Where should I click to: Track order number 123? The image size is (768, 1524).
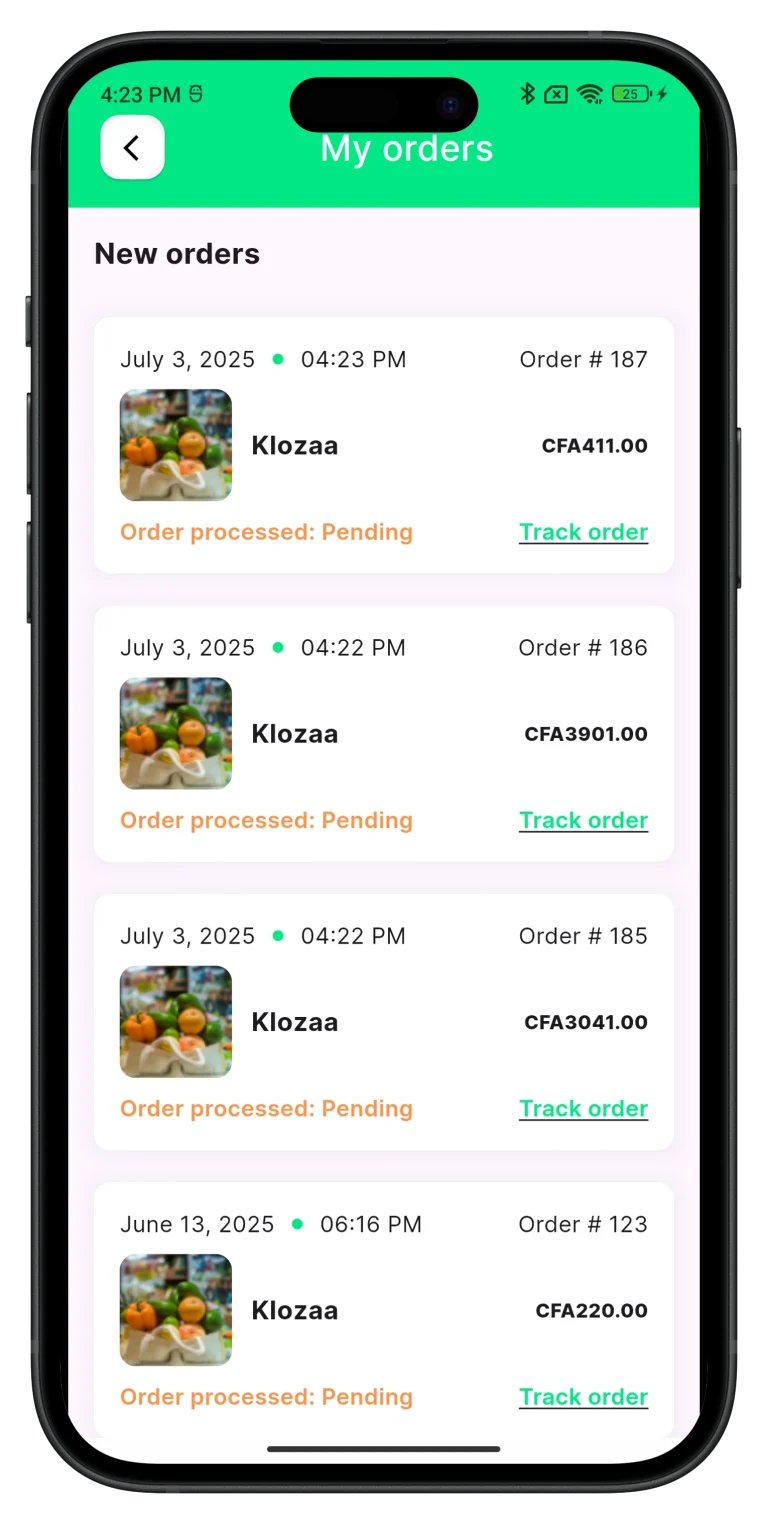point(583,1396)
